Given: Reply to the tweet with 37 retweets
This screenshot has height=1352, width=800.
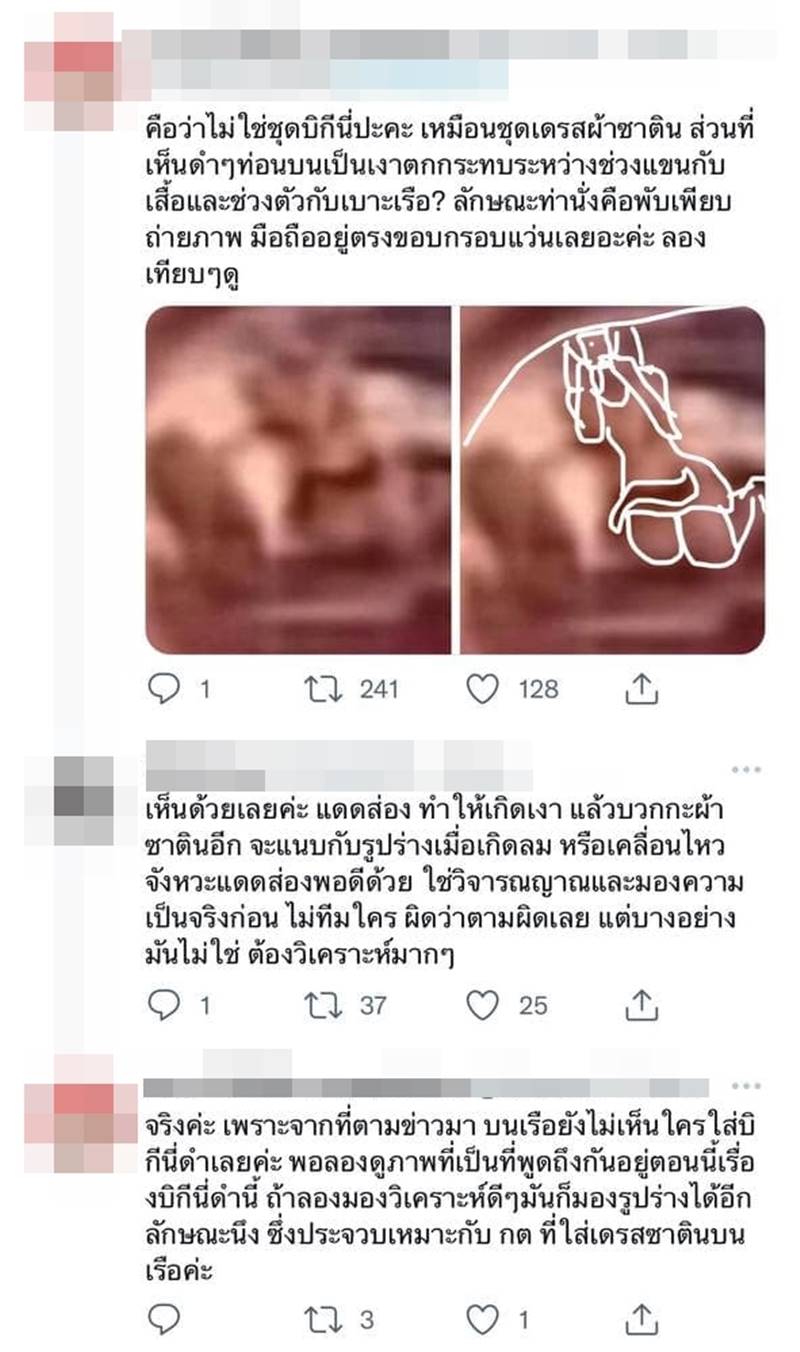Looking at the screenshot, I should tap(163, 1005).
